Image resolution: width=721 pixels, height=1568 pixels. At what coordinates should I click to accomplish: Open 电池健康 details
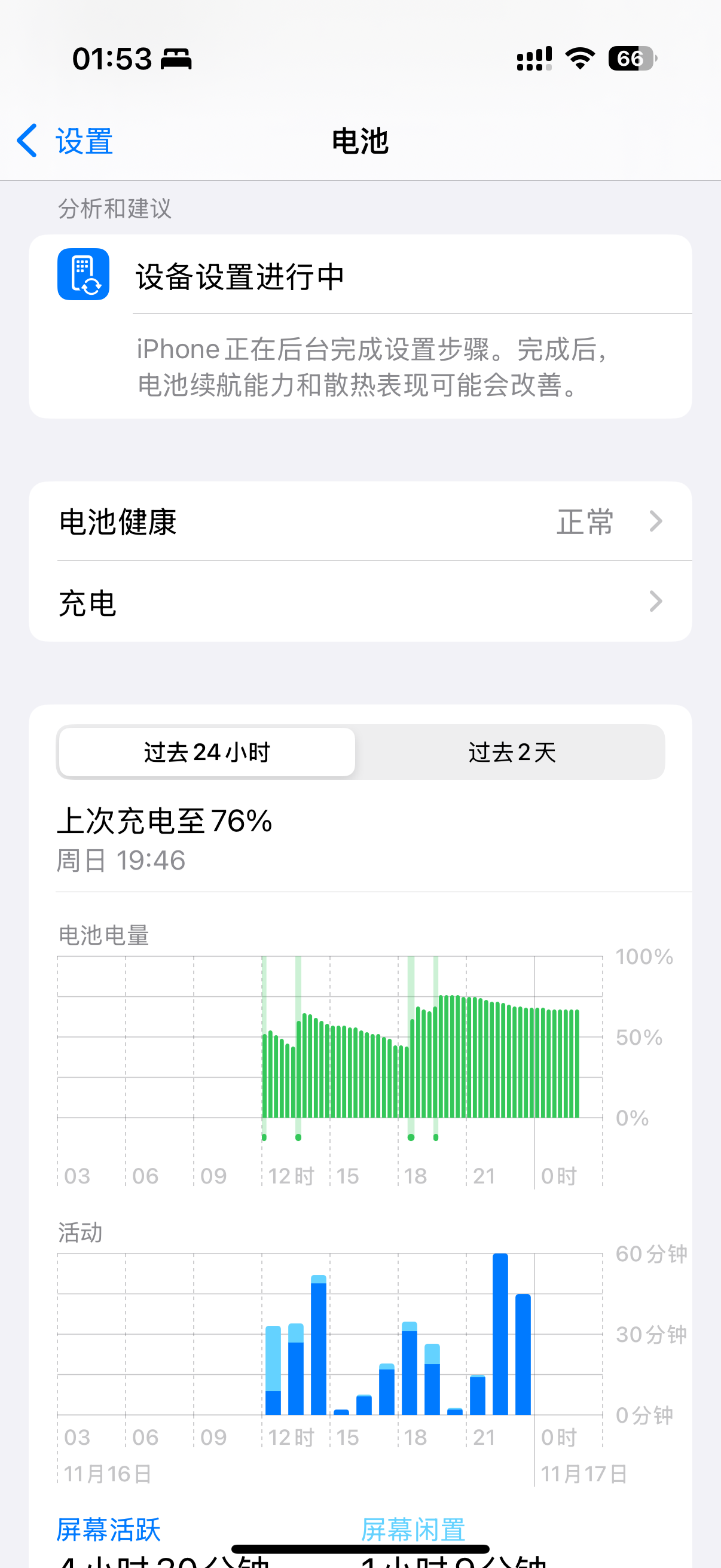coord(360,521)
